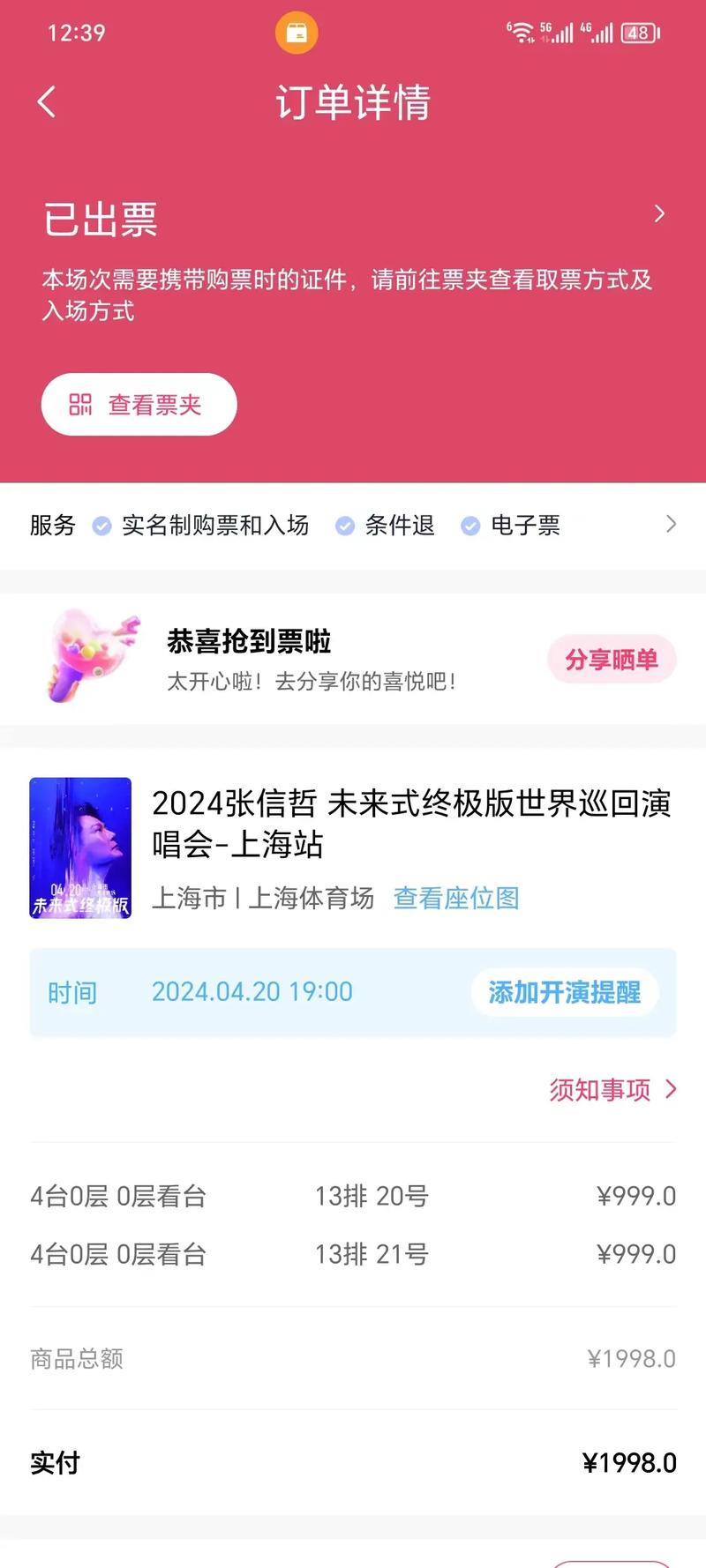Viewport: 706px width, 1568px height.
Task: Enable the 添加开演提醒 show reminder
Action: pyautogui.click(x=563, y=992)
